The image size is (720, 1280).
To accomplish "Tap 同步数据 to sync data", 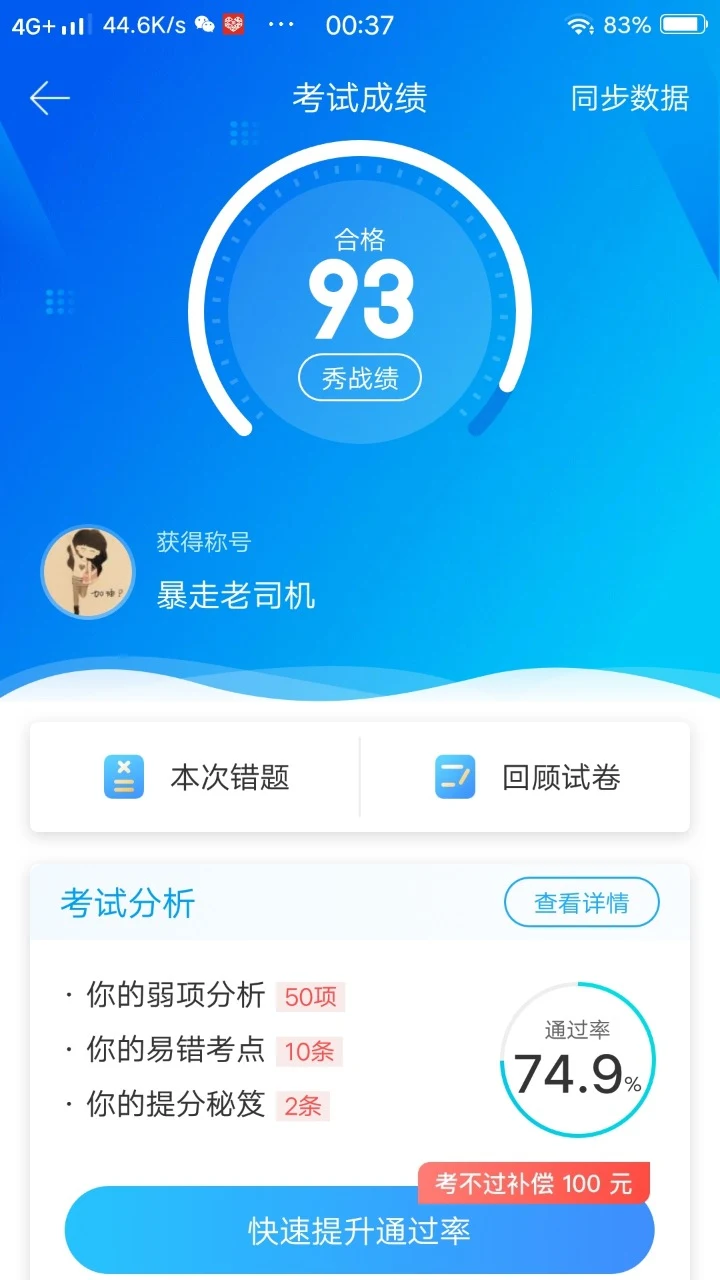I will click(x=629, y=98).
